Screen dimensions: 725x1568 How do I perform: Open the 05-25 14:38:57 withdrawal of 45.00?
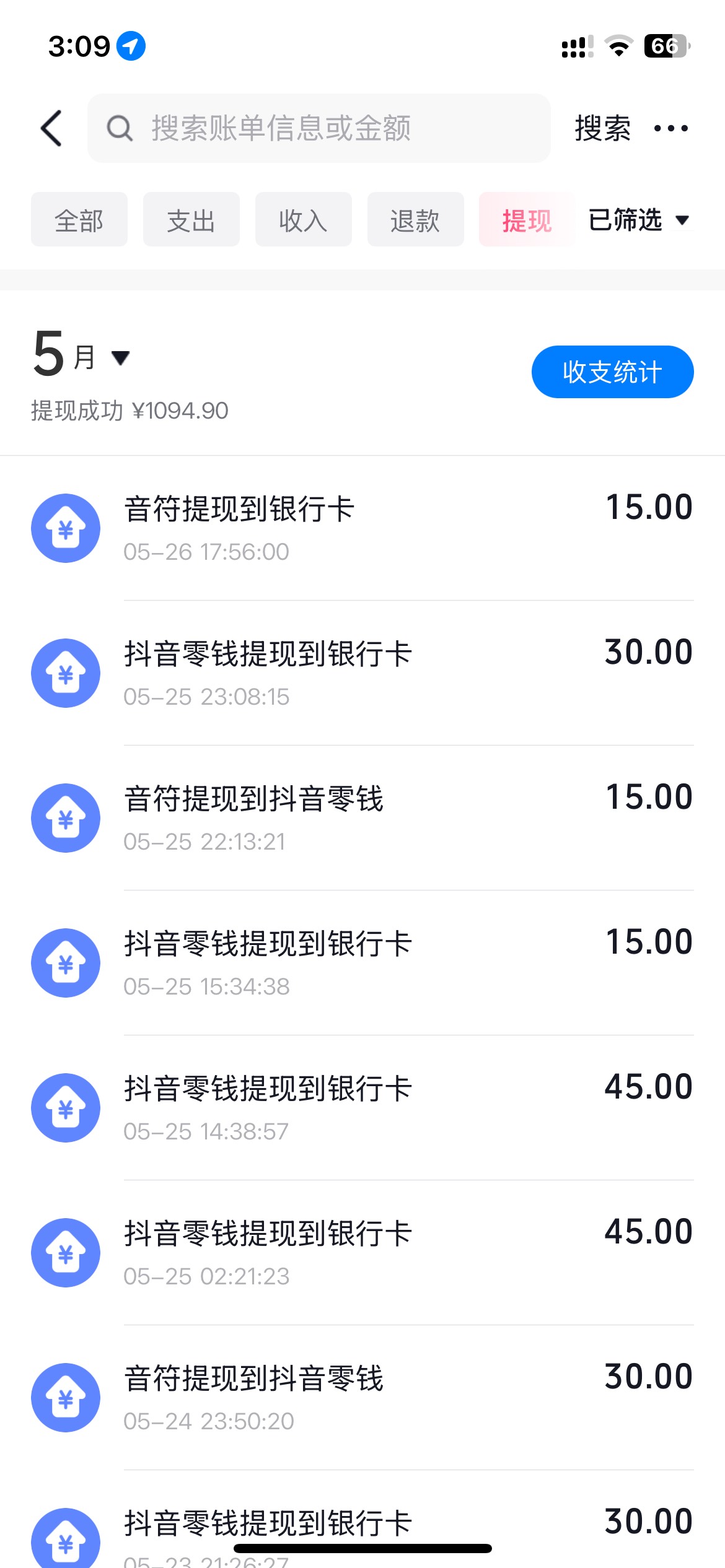[x=362, y=1108]
